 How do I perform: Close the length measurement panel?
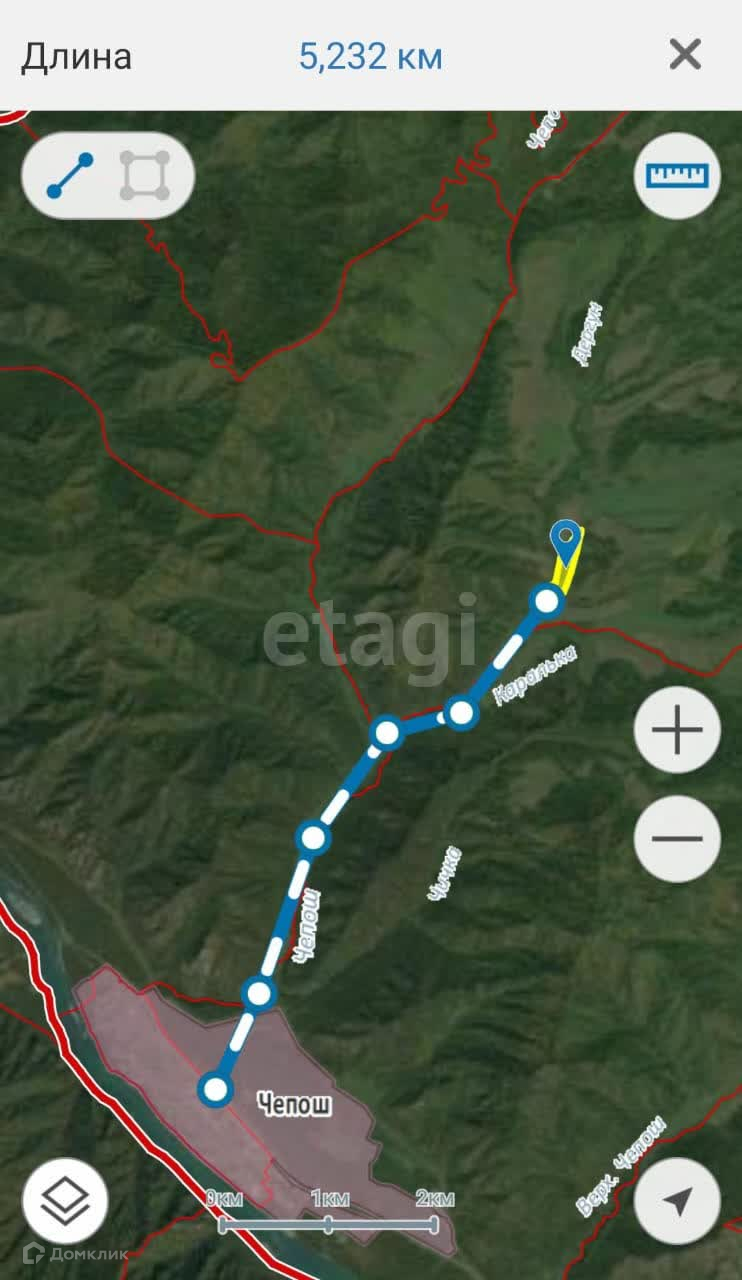pos(685,55)
